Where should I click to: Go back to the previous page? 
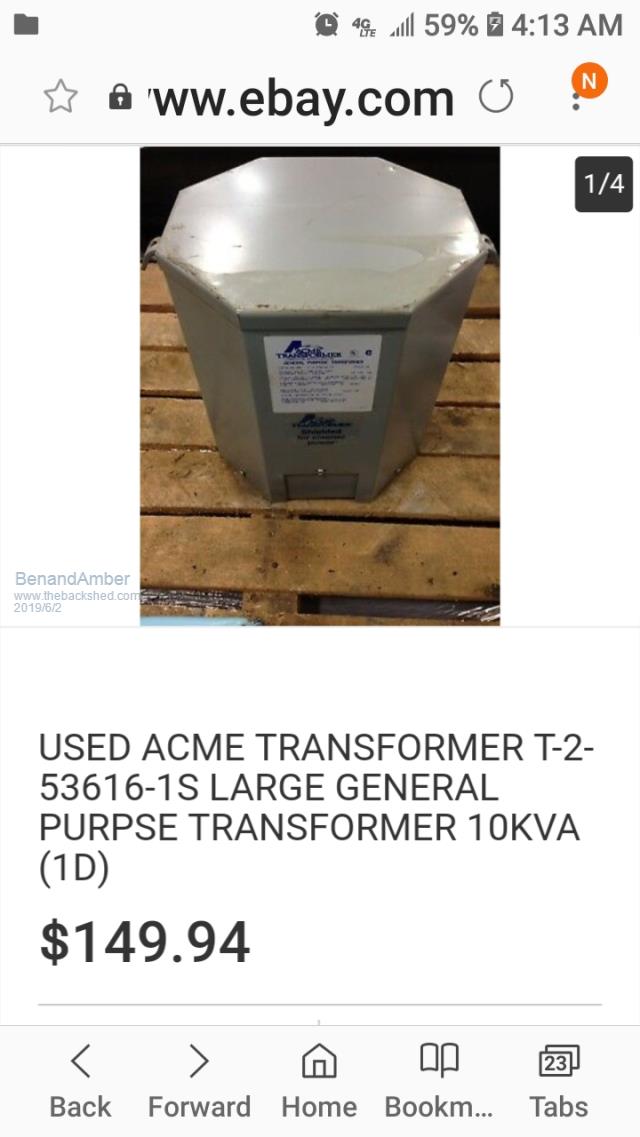80,1080
